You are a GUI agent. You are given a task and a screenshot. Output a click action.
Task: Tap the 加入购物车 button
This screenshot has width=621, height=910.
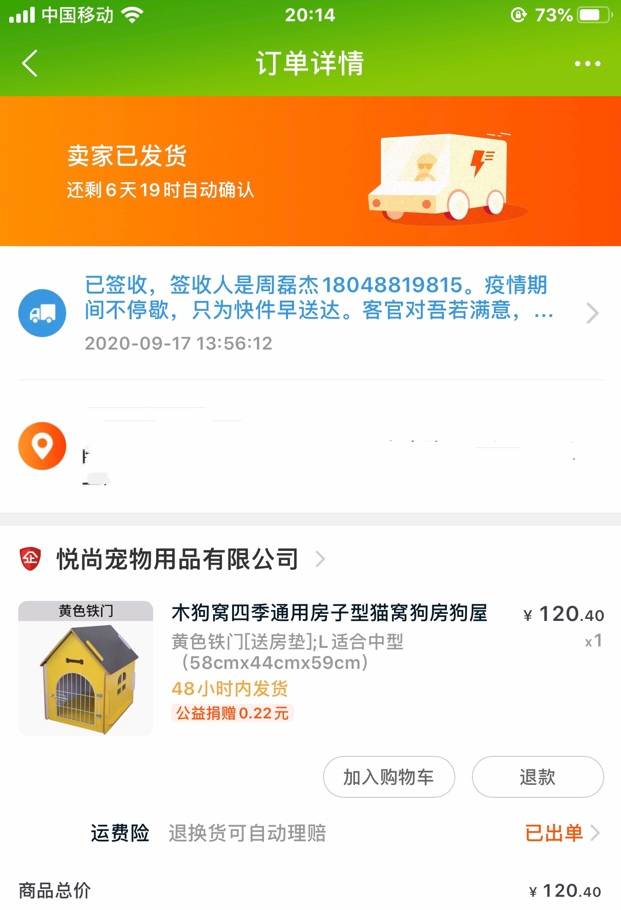point(388,777)
